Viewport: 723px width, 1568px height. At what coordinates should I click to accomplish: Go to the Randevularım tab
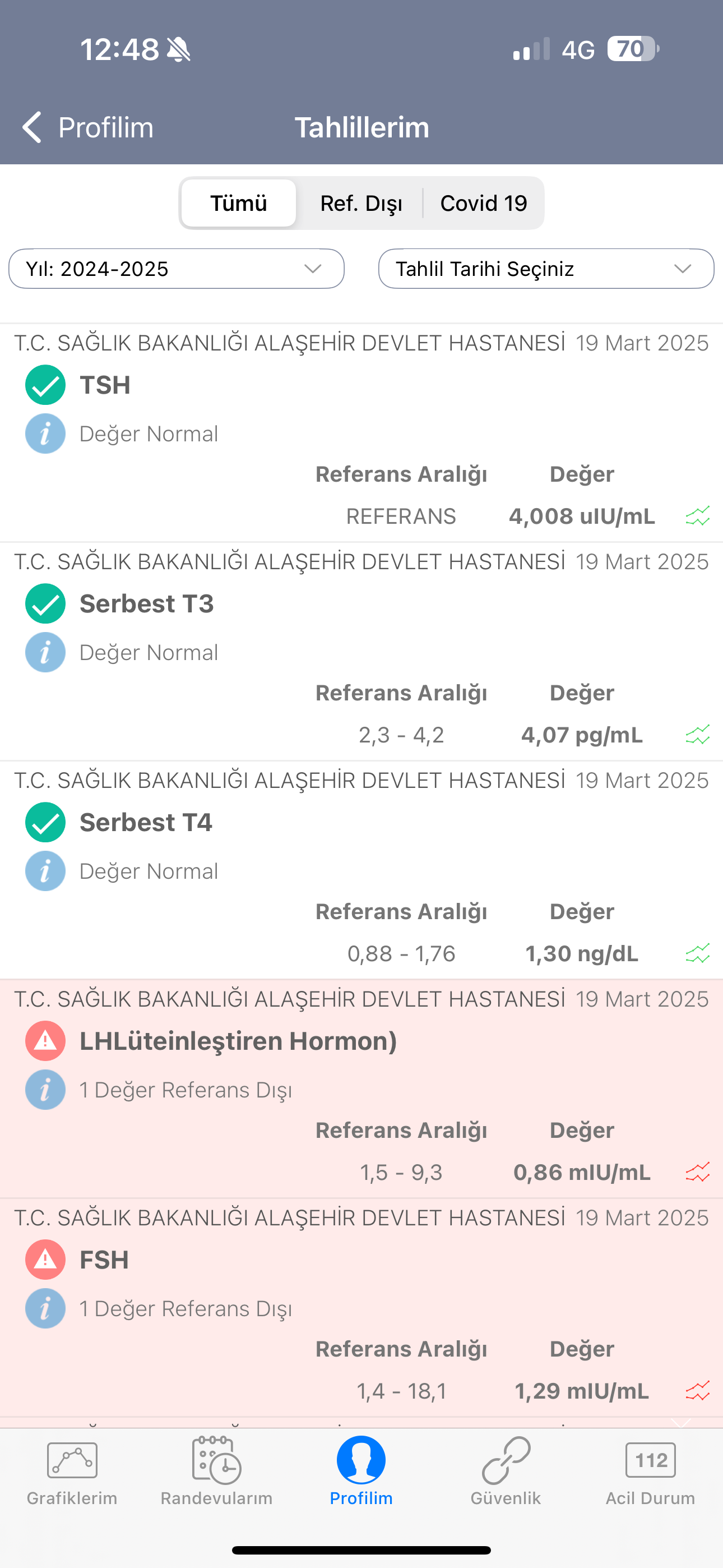tap(217, 1472)
